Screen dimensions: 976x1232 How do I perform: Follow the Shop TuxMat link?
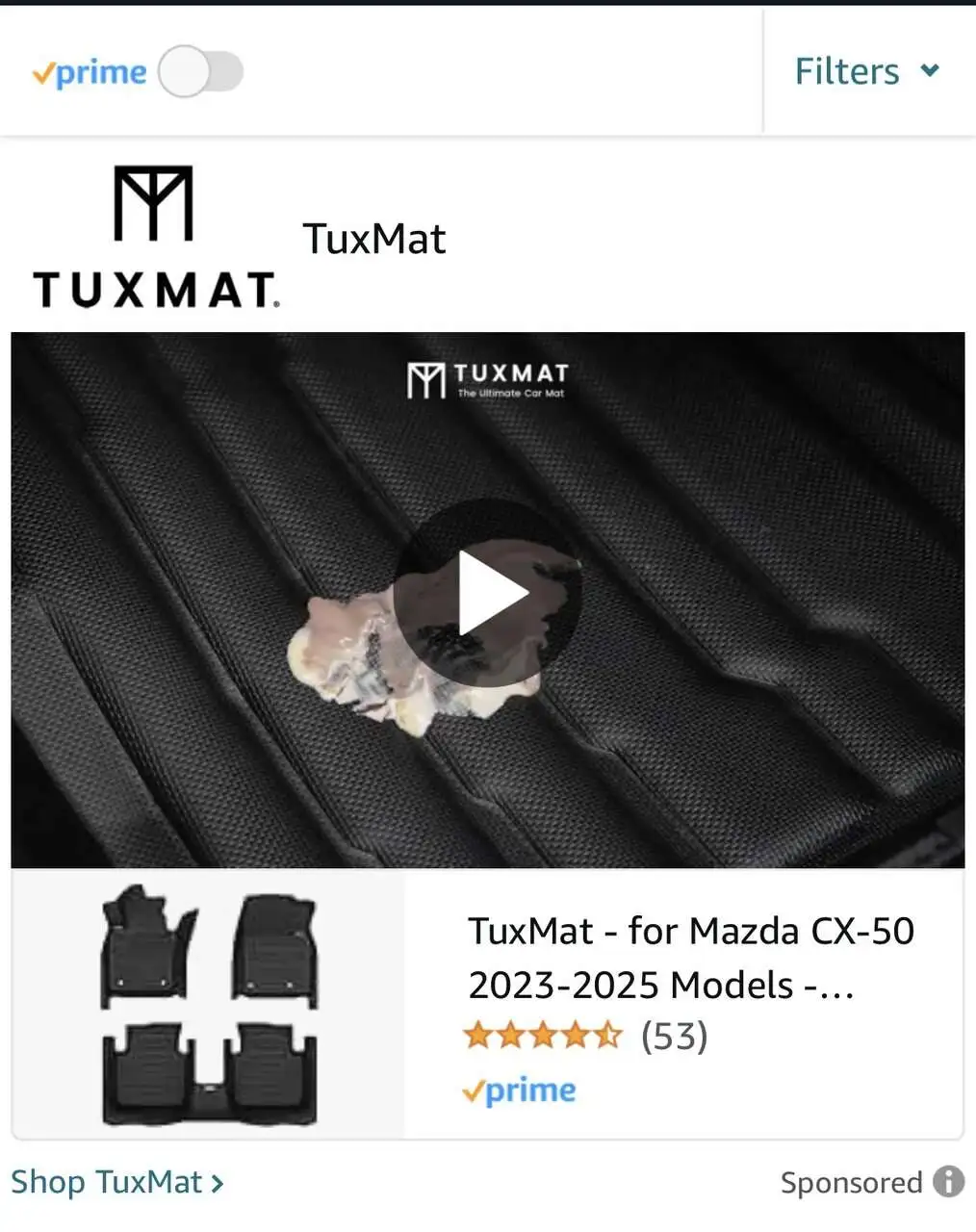(116, 1182)
